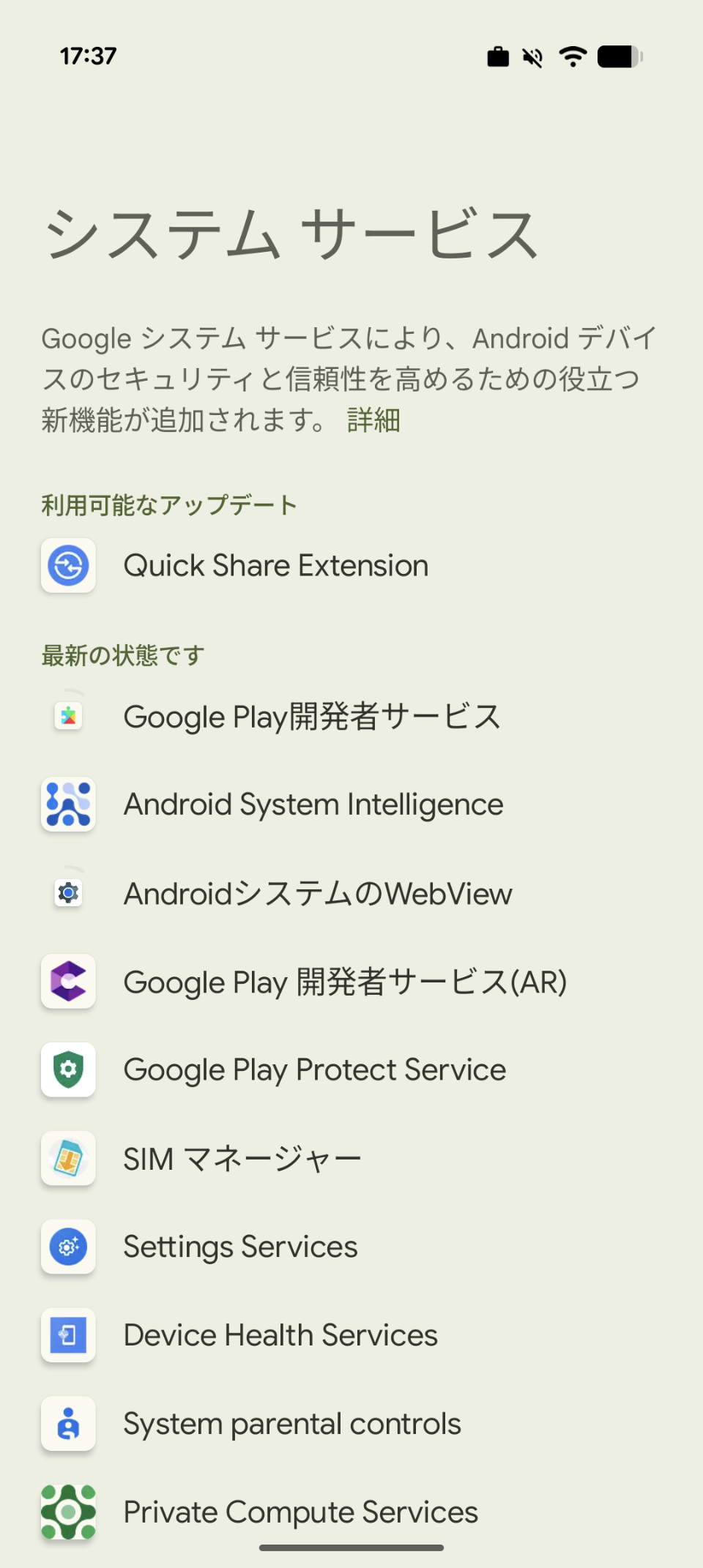
Task: Tap the Wi-Fi status icon
Action: [573, 56]
